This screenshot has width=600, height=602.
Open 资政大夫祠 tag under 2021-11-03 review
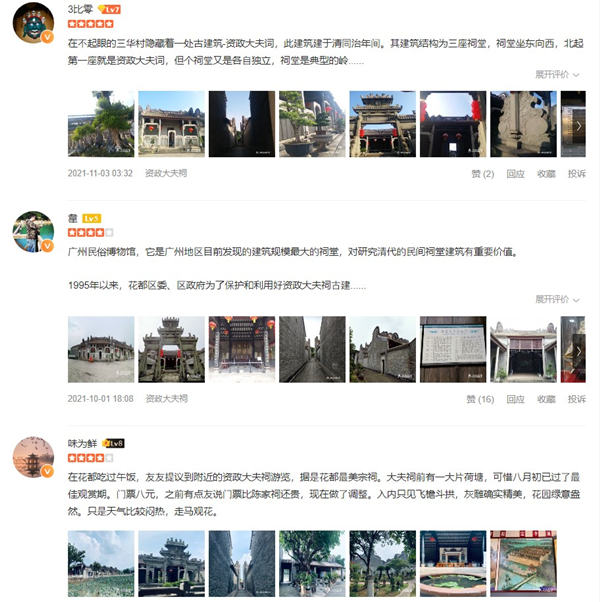point(166,173)
